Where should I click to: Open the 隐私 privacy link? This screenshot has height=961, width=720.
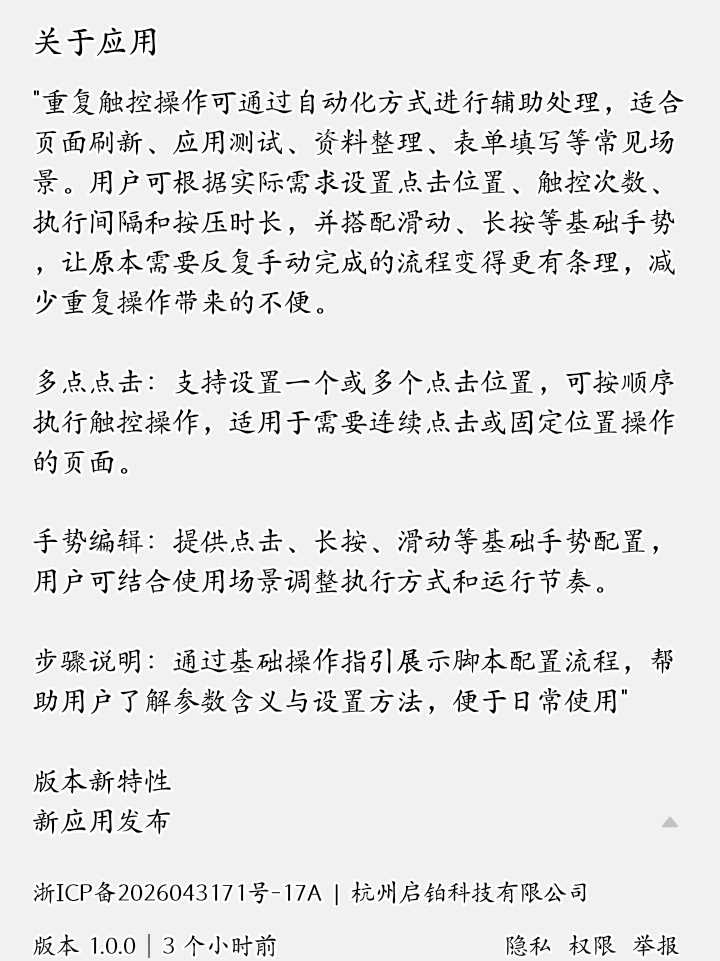pyautogui.click(x=528, y=945)
